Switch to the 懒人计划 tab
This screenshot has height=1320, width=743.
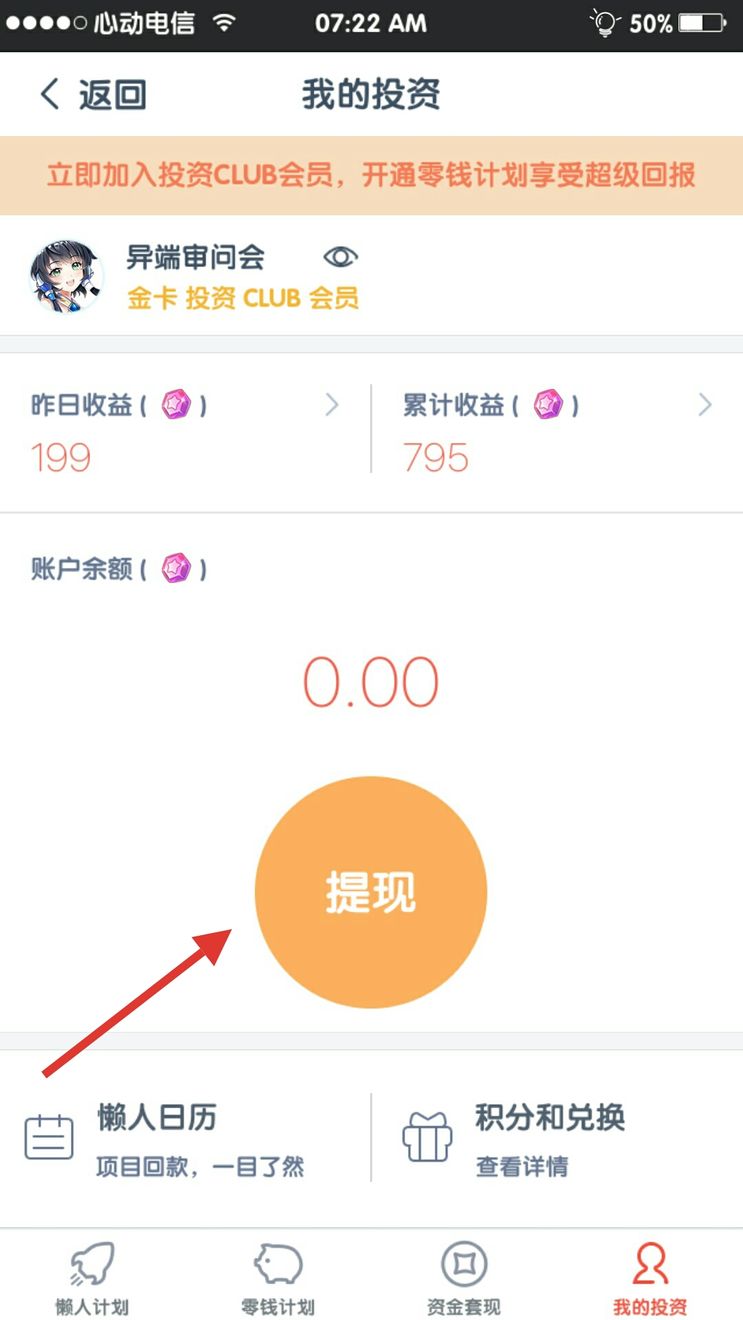(x=92, y=1276)
